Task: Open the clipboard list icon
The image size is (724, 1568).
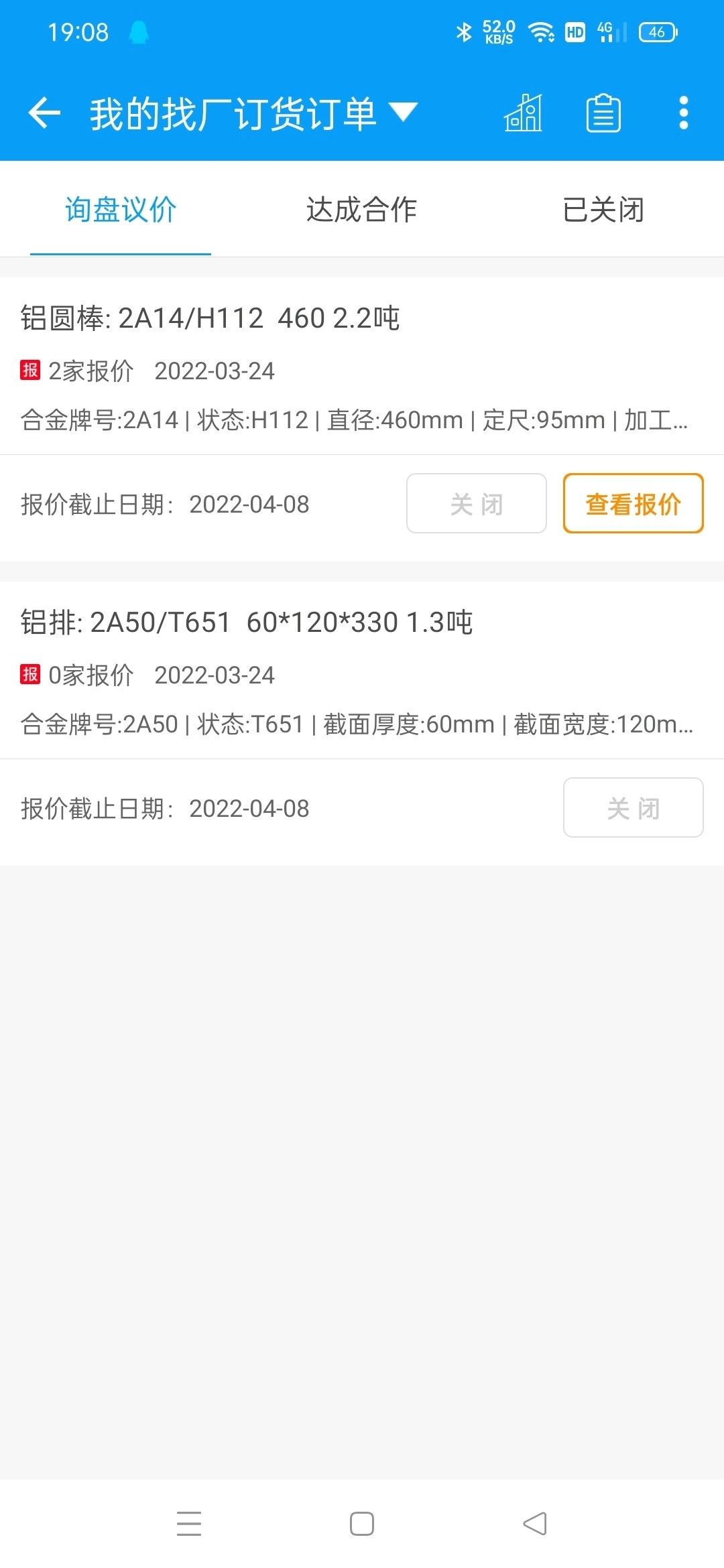Action: click(603, 113)
